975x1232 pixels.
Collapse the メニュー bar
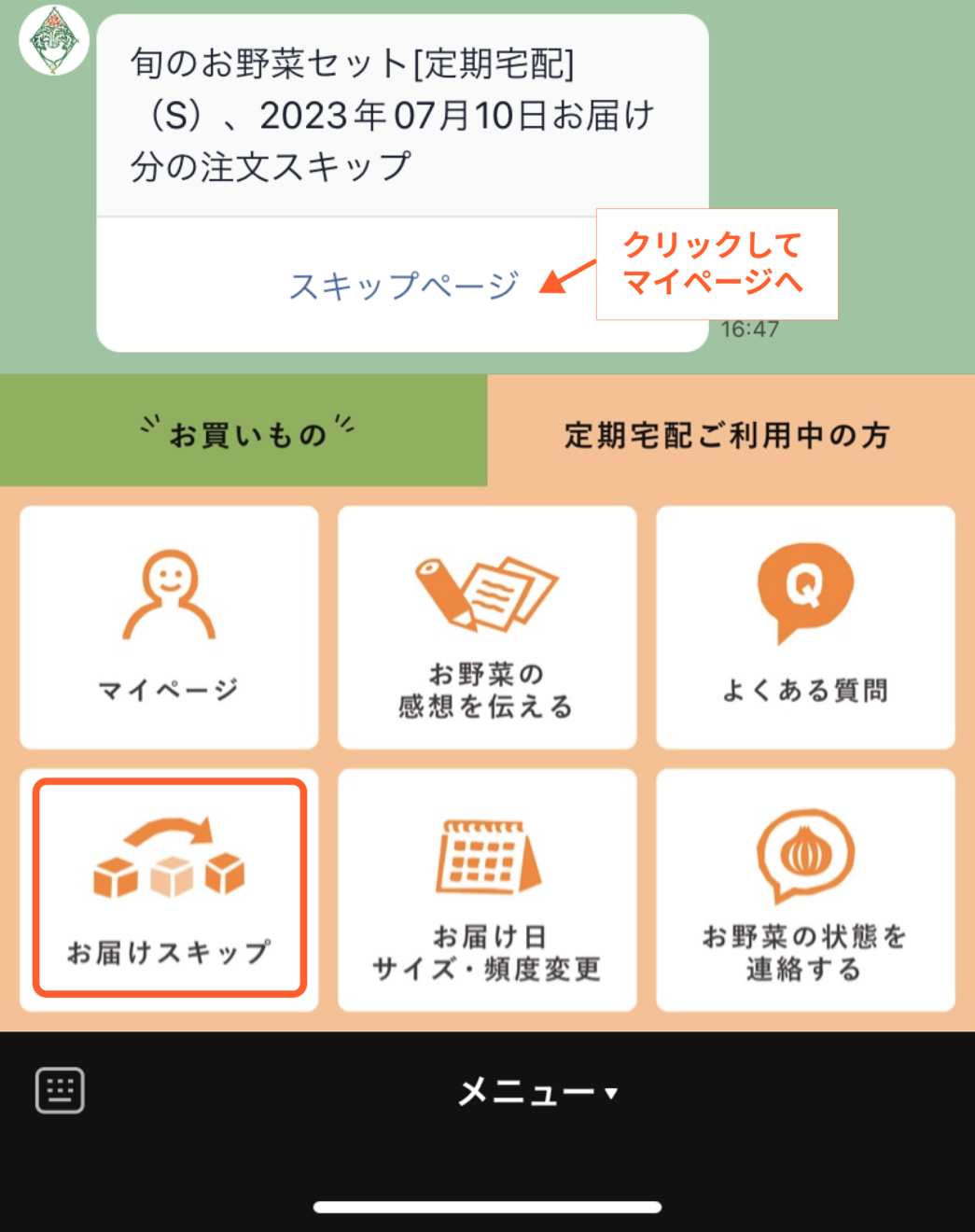(x=536, y=1091)
